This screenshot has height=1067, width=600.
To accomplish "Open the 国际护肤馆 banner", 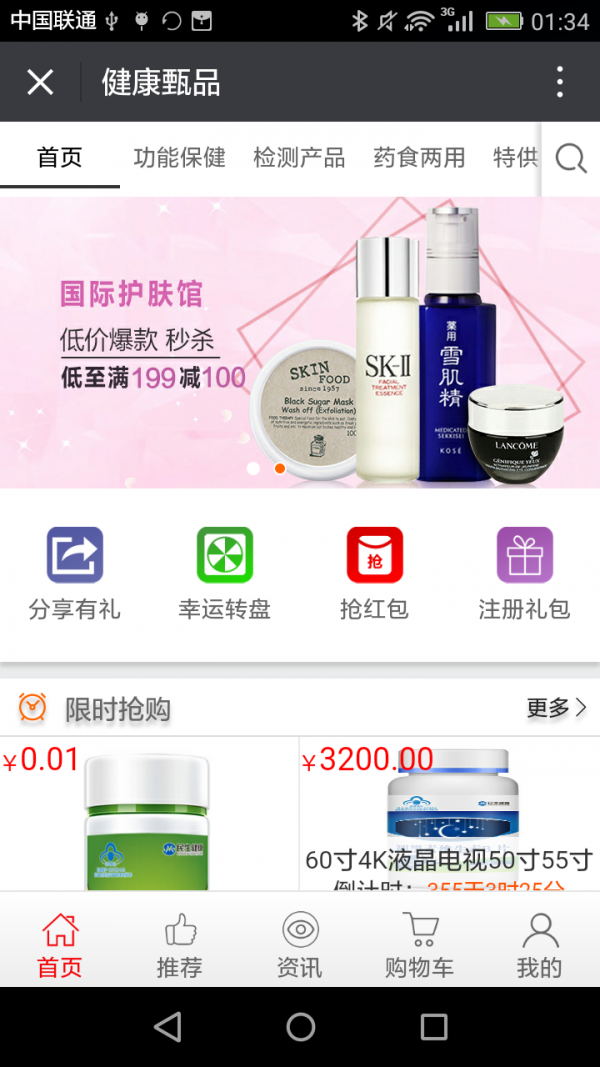I will [300, 342].
